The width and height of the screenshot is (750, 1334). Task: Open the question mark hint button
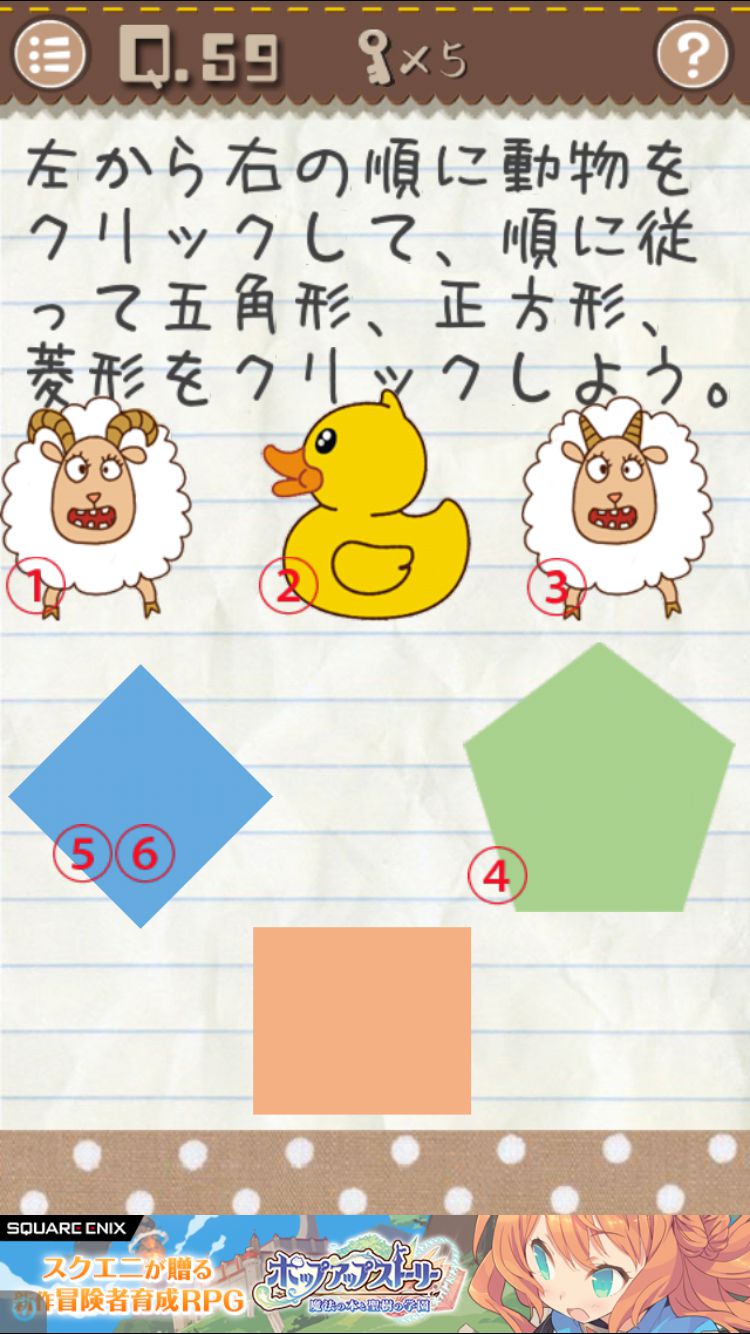click(693, 52)
